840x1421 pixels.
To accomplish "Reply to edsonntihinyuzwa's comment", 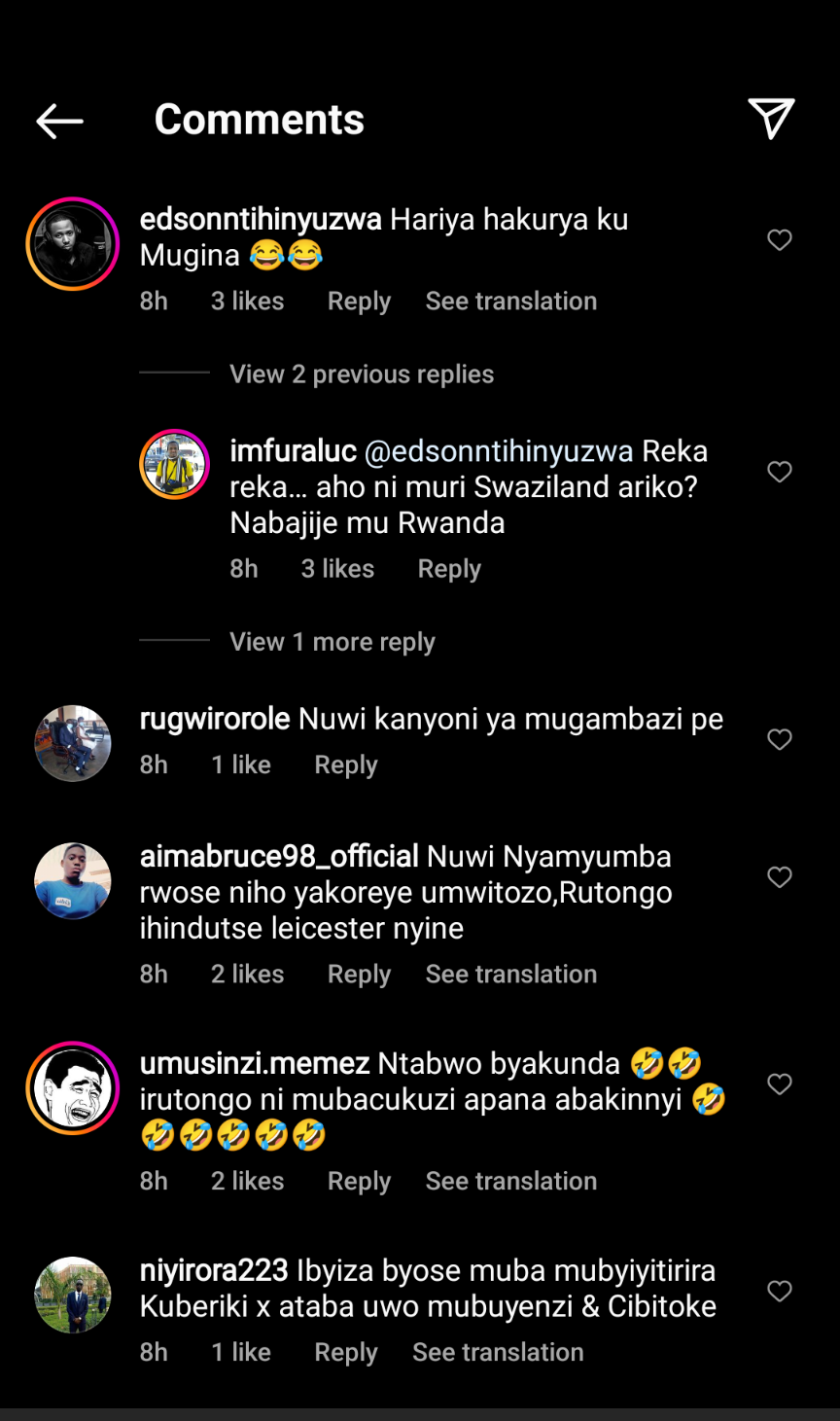I will [x=359, y=302].
